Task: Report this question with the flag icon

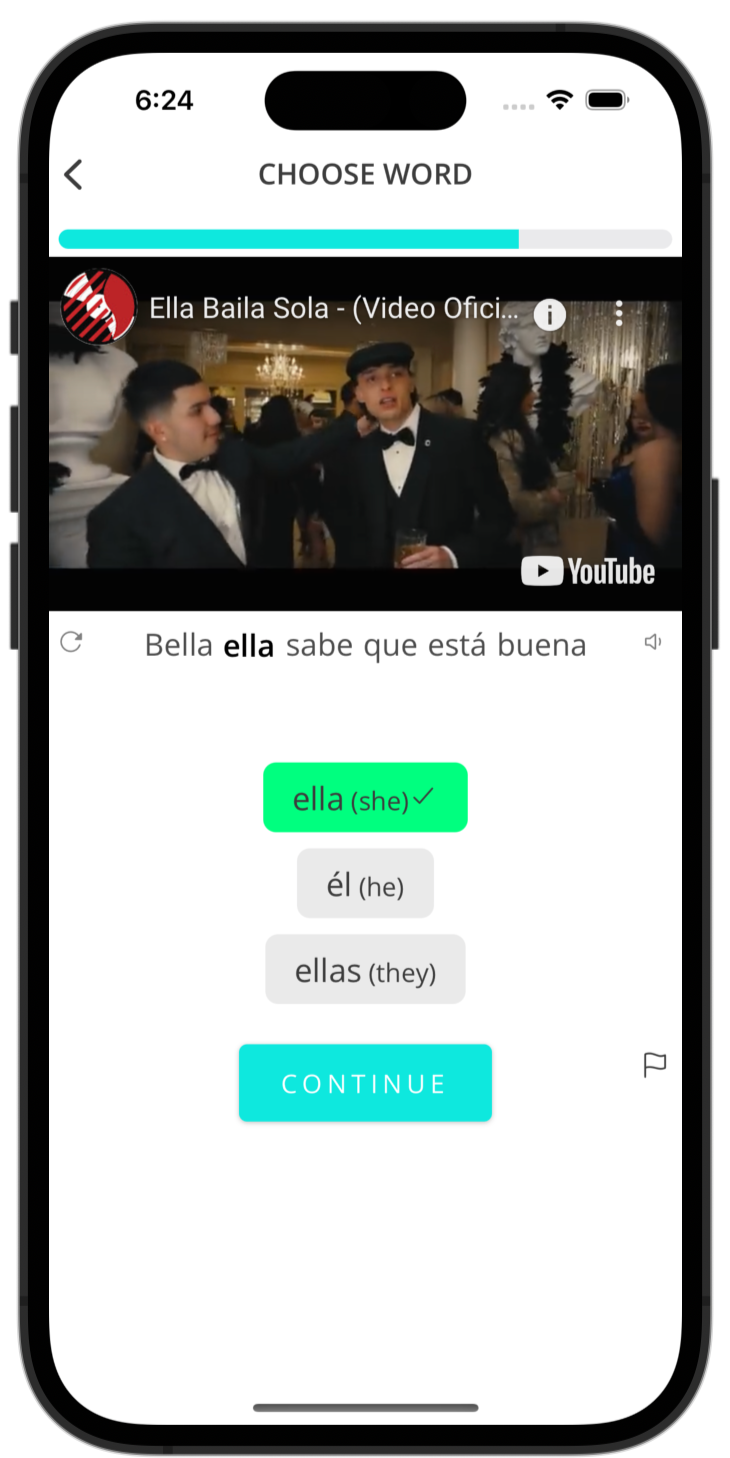Action: click(x=654, y=1065)
